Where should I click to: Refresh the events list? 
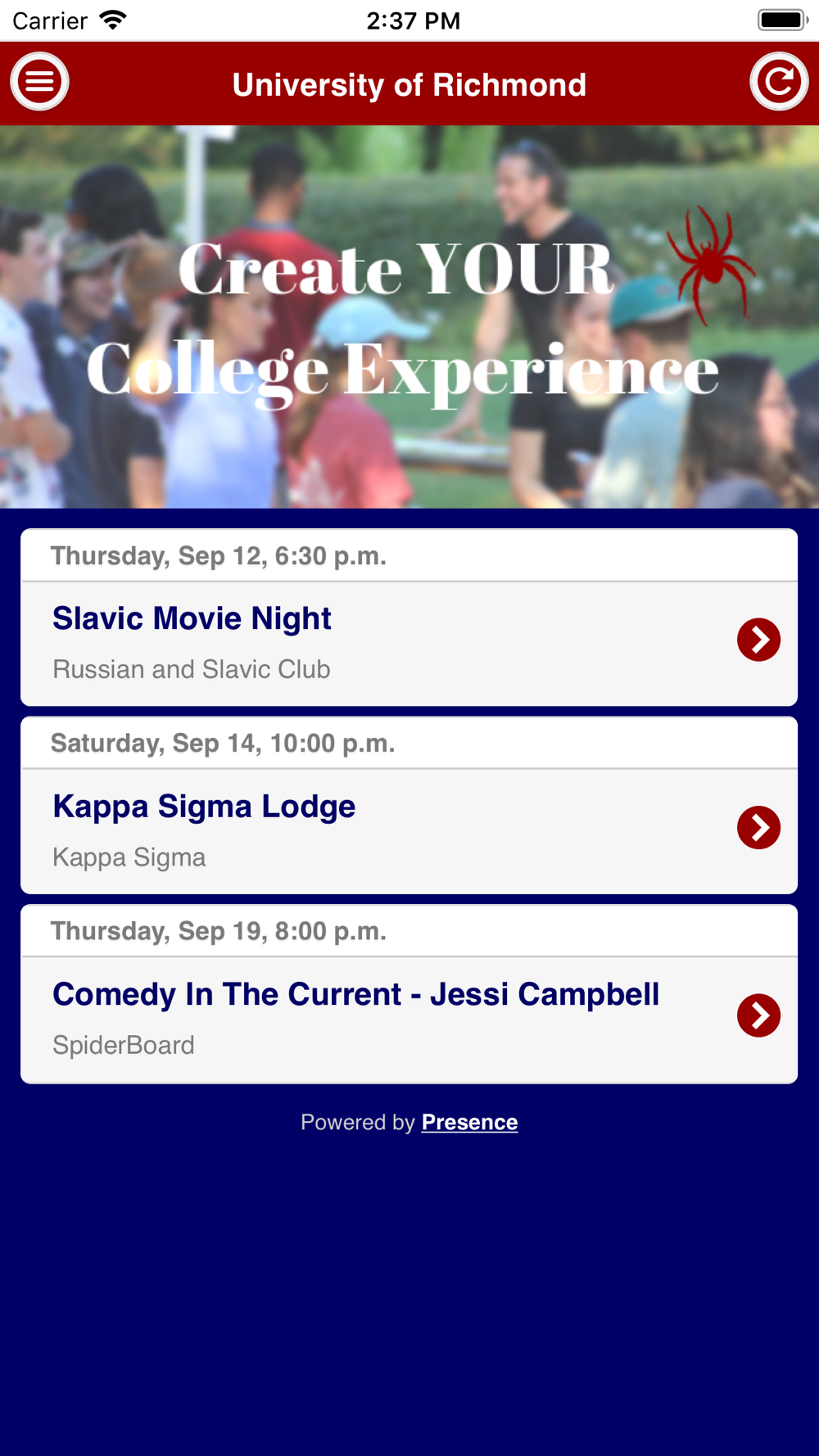pos(779,82)
